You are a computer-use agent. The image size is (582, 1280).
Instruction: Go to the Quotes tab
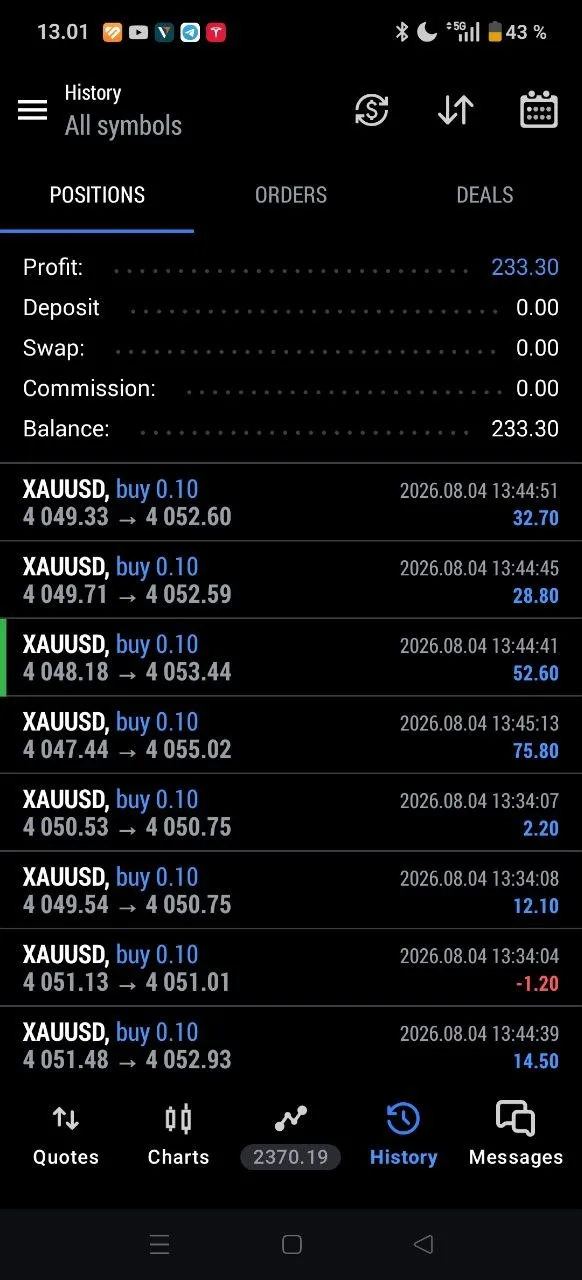(x=66, y=1135)
